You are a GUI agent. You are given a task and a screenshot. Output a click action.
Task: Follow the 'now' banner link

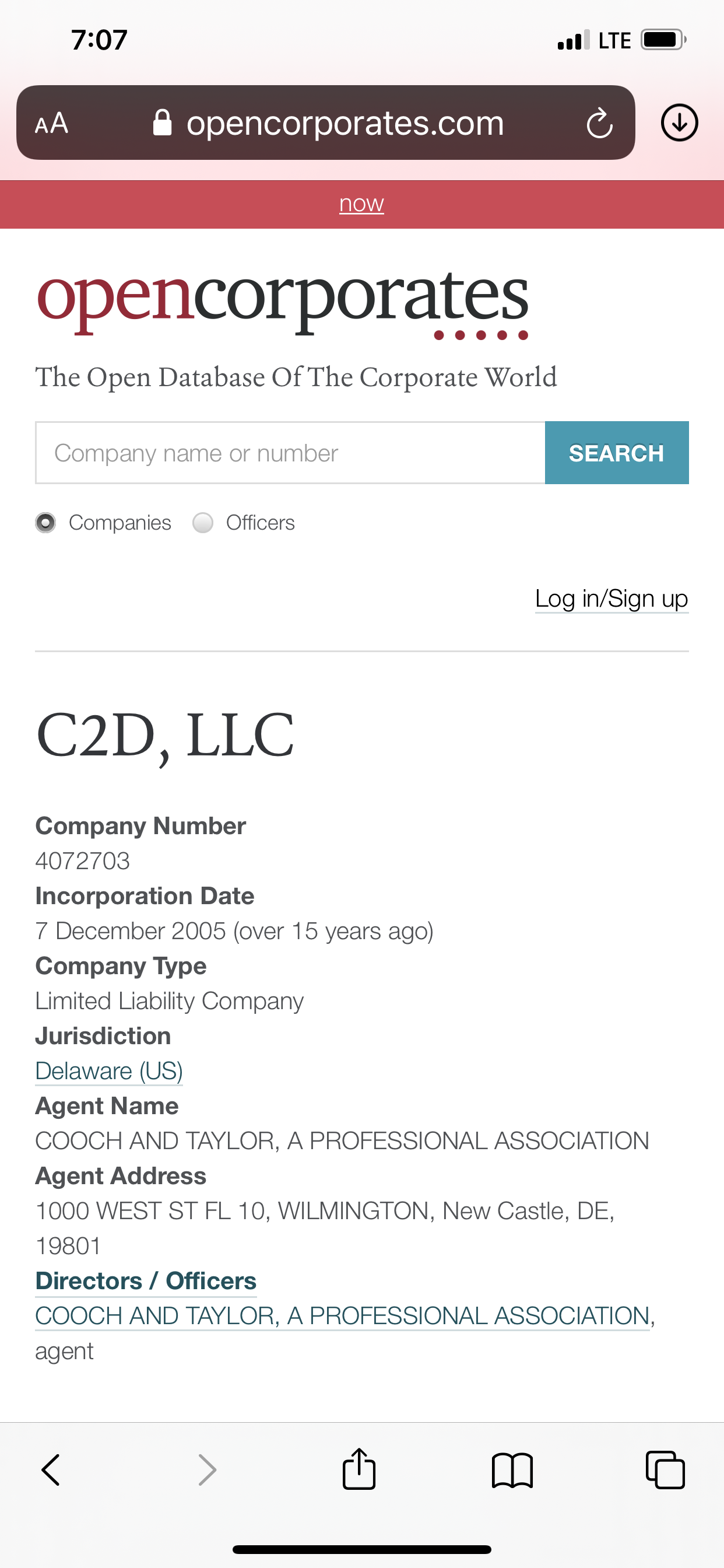click(361, 204)
